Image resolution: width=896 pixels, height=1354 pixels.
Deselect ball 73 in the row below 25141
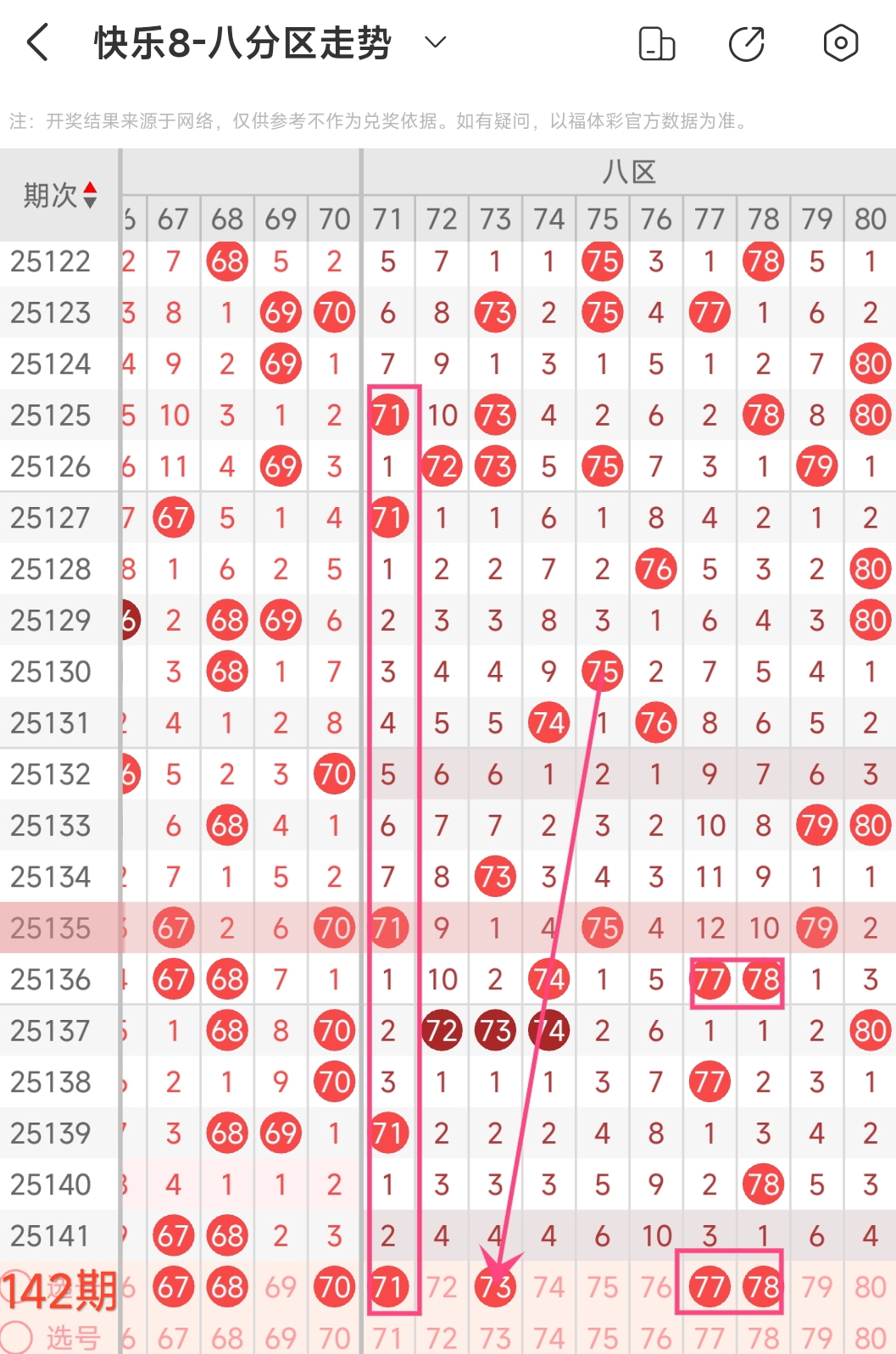495,1287
